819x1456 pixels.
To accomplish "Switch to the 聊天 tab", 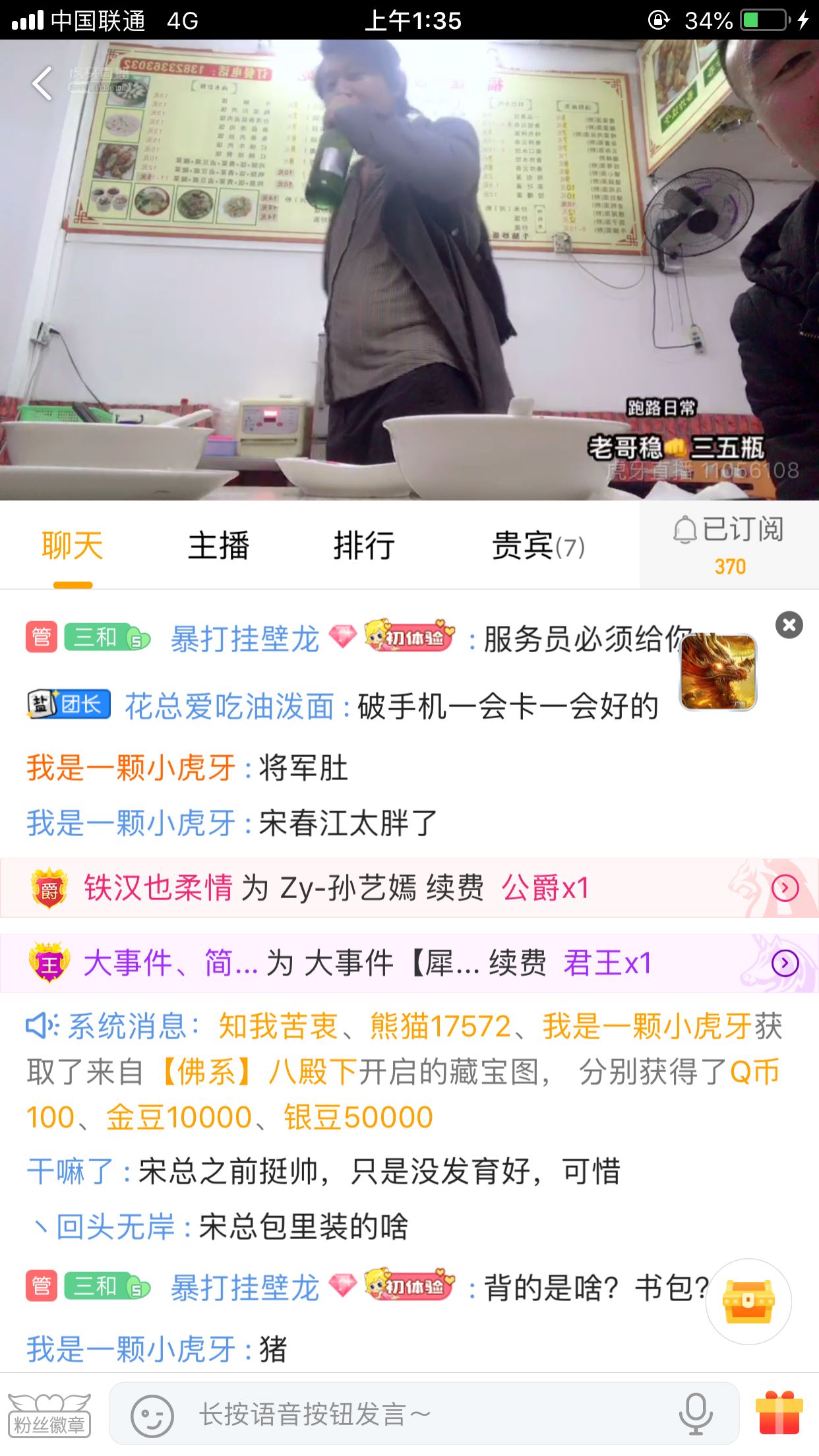I will click(x=73, y=546).
